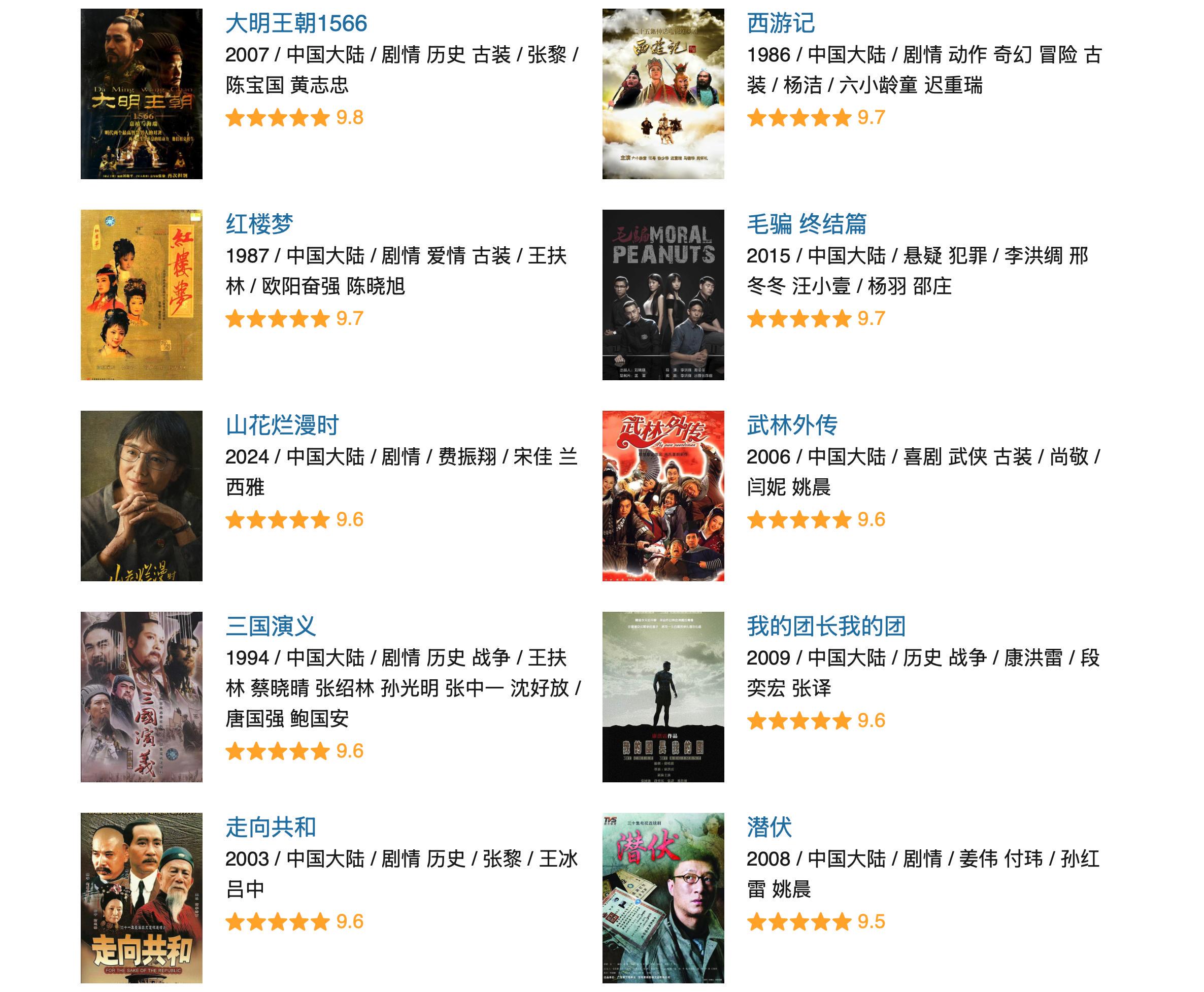
Task: Open the 武林外传 title link
Action: pos(791,425)
